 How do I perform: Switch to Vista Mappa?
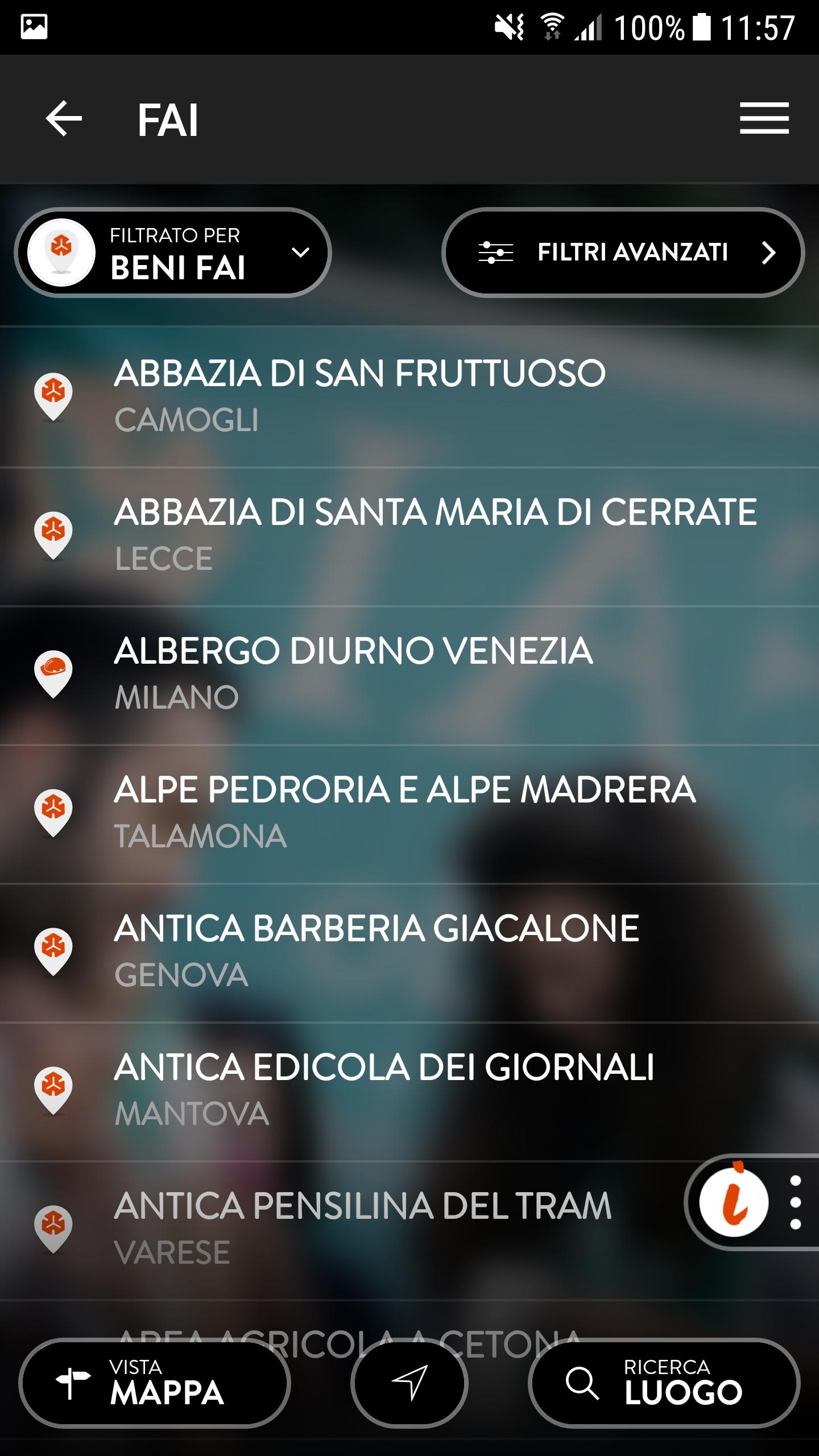point(155,1383)
